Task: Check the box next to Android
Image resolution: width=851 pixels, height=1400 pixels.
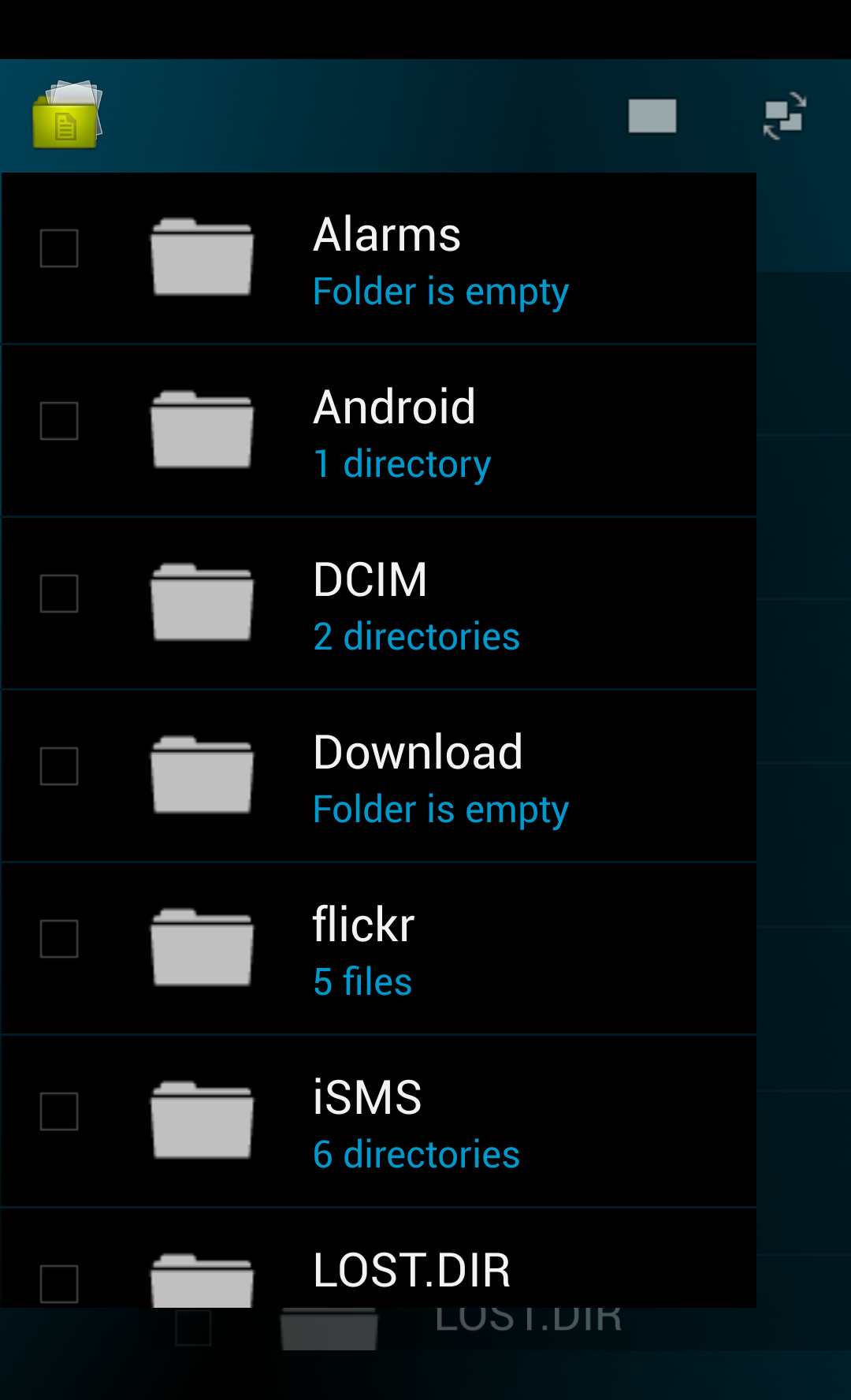Action: pyautogui.click(x=59, y=421)
